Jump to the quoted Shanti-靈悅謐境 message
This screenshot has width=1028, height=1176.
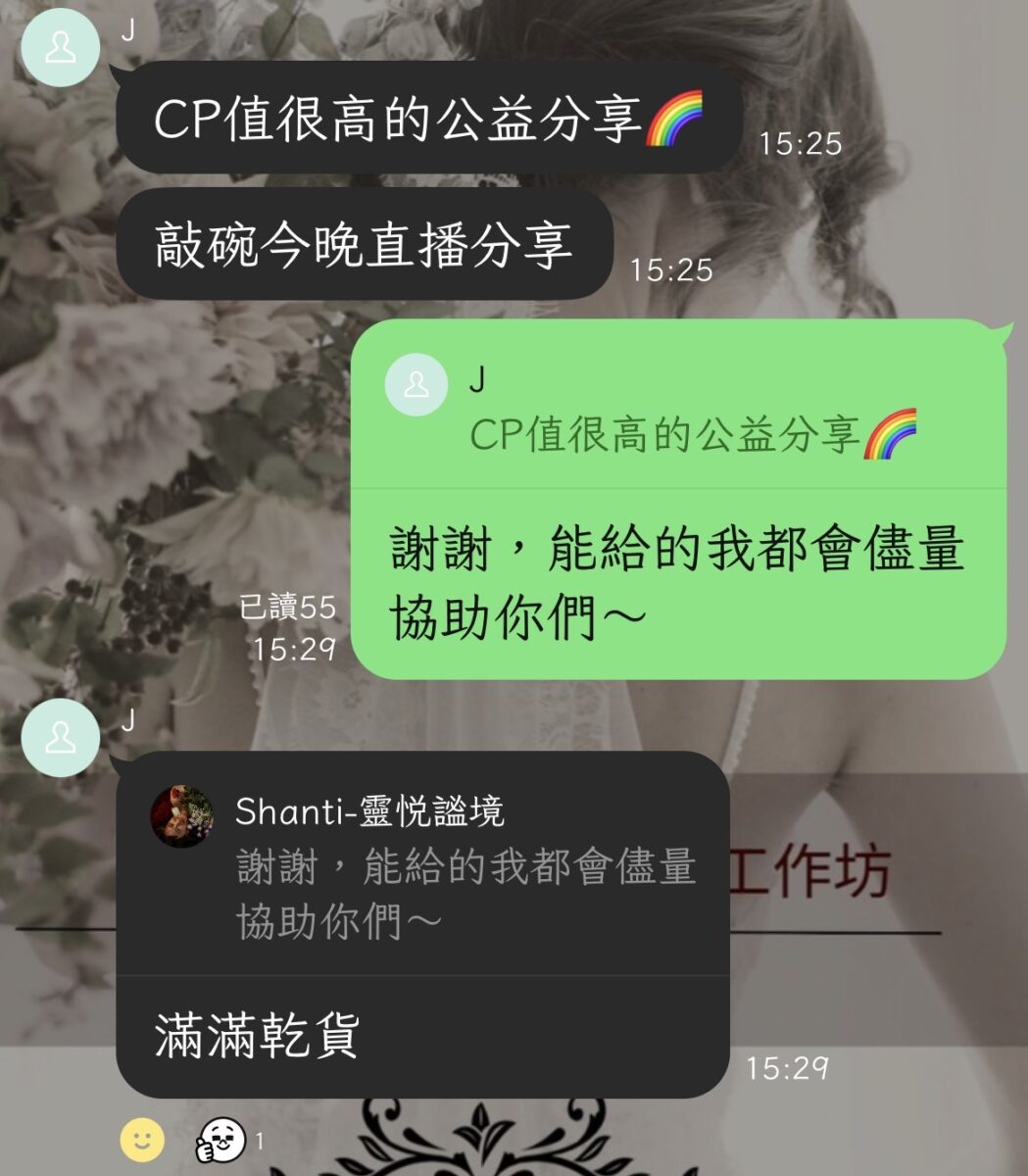[421, 867]
